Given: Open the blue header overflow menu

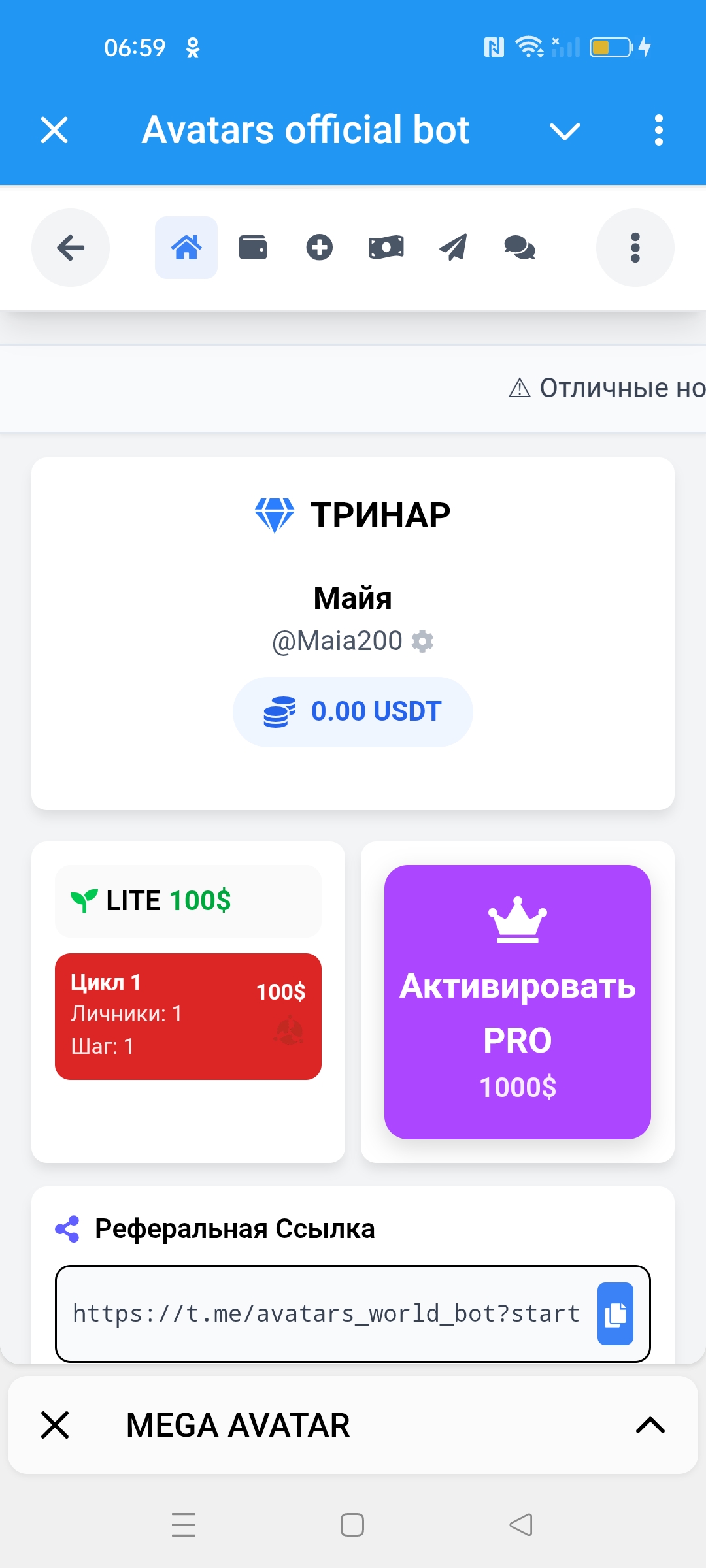Looking at the screenshot, I should click(x=658, y=130).
